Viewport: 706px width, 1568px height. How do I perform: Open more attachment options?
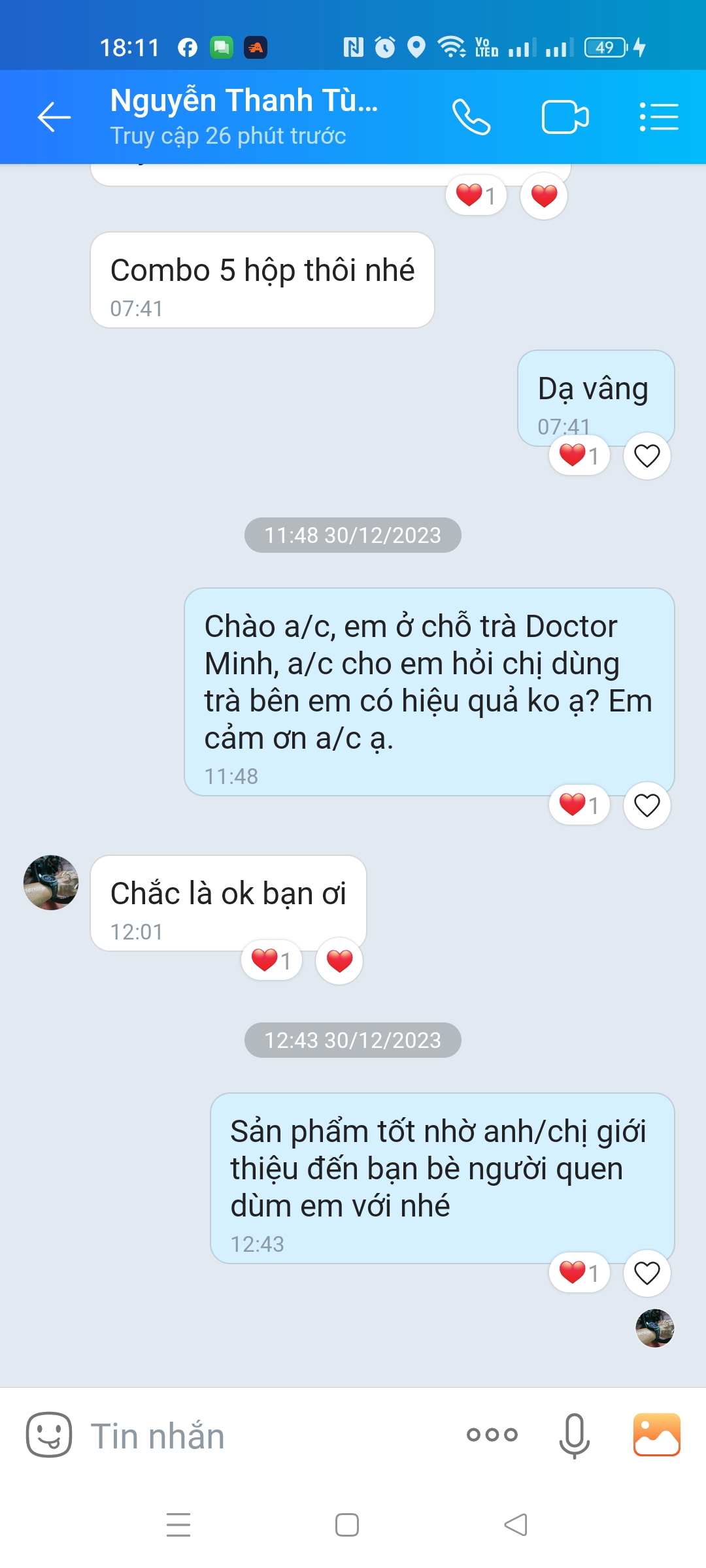(x=492, y=1435)
